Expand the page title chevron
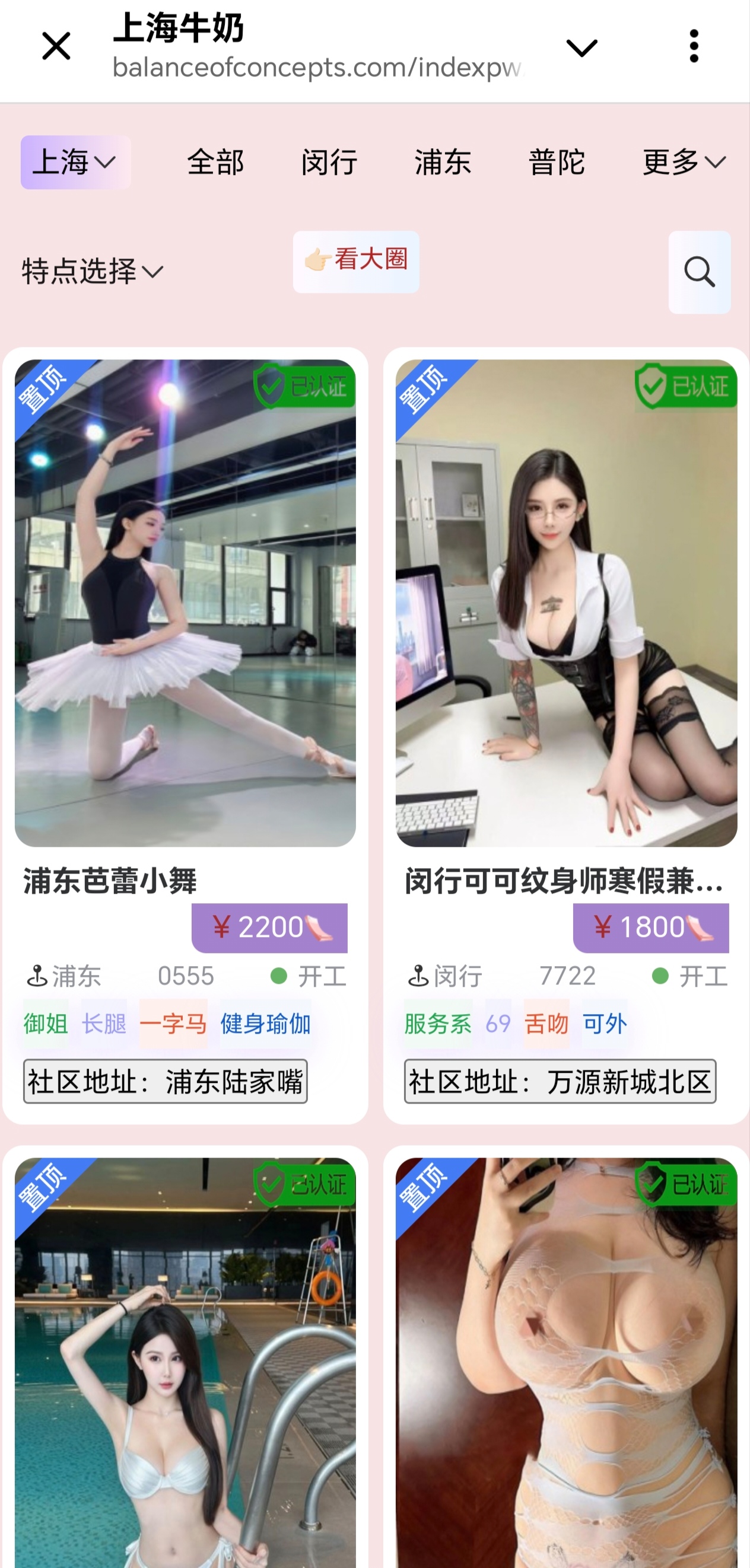The height and width of the screenshot is (1568, 750). 581,47
